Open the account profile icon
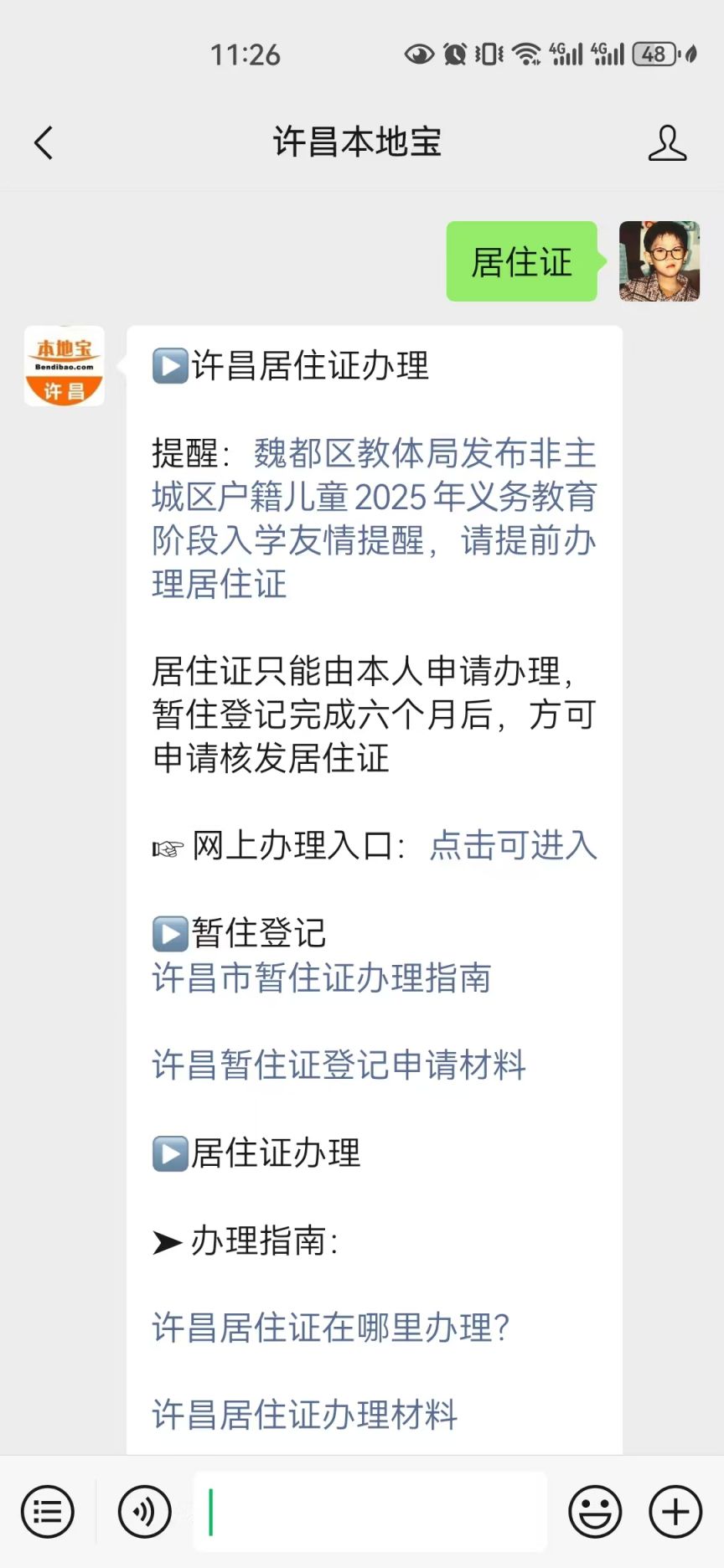 [667, 142]
